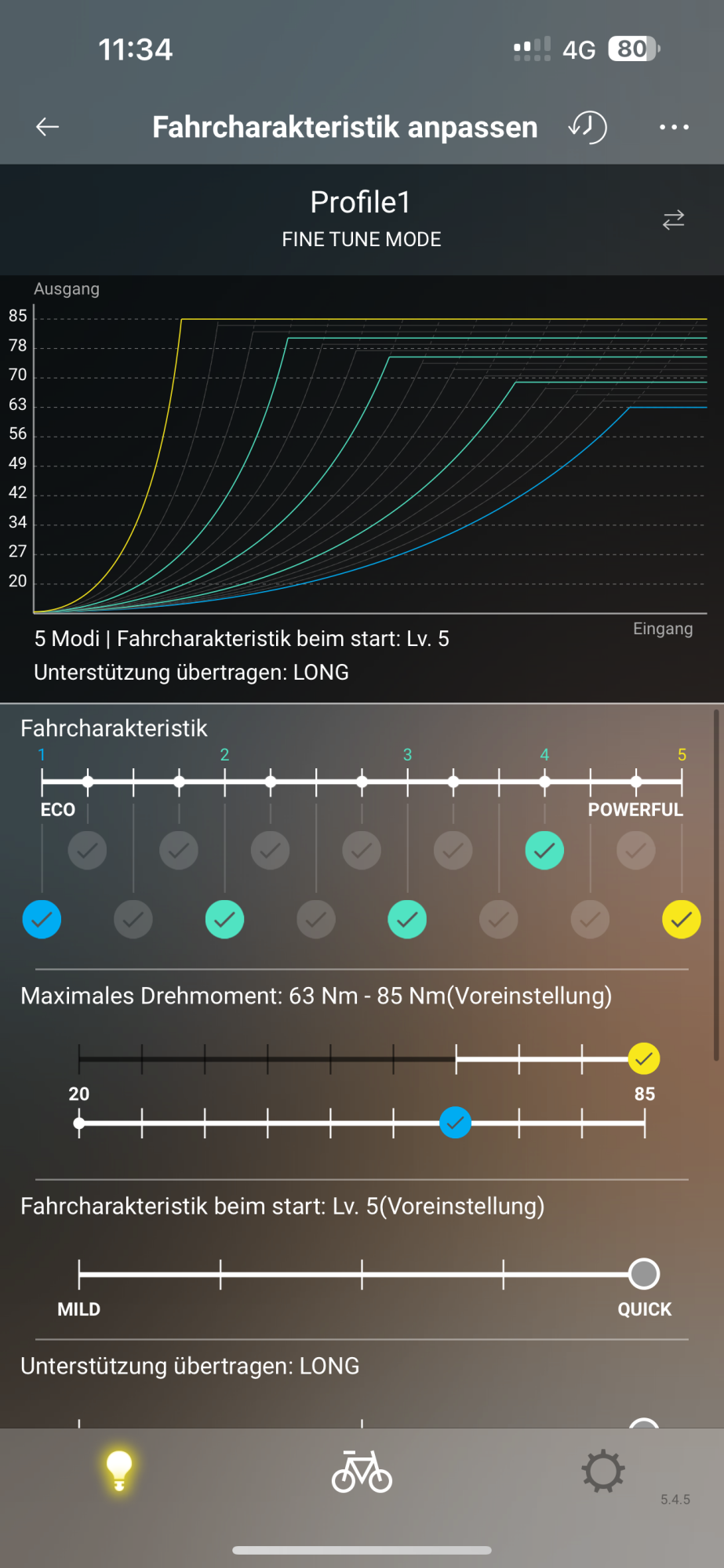Tap the swap arrows beside Profile1
This screenshot has width=724, height=1568.
tap(673, 220)
